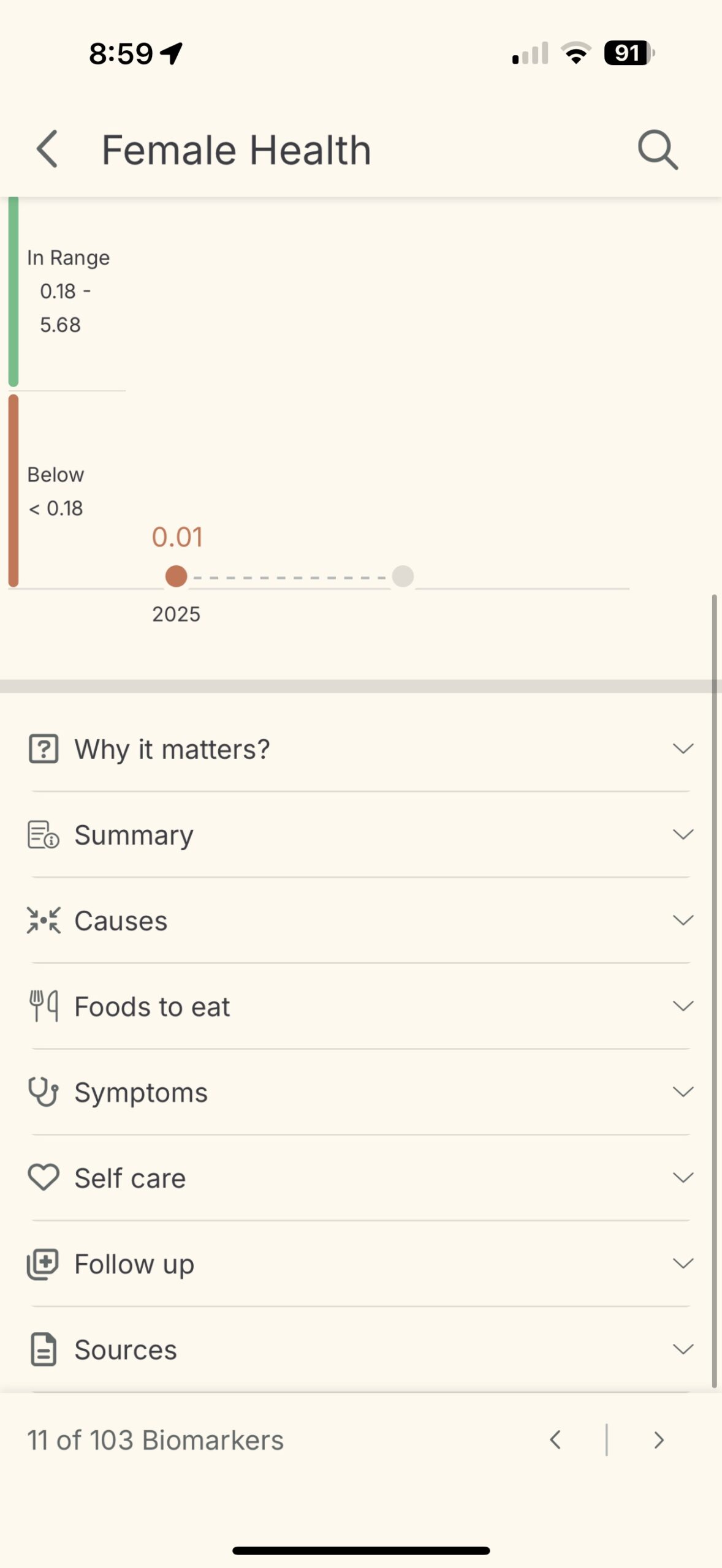Tap the gray future data point on the timeline

403,576
